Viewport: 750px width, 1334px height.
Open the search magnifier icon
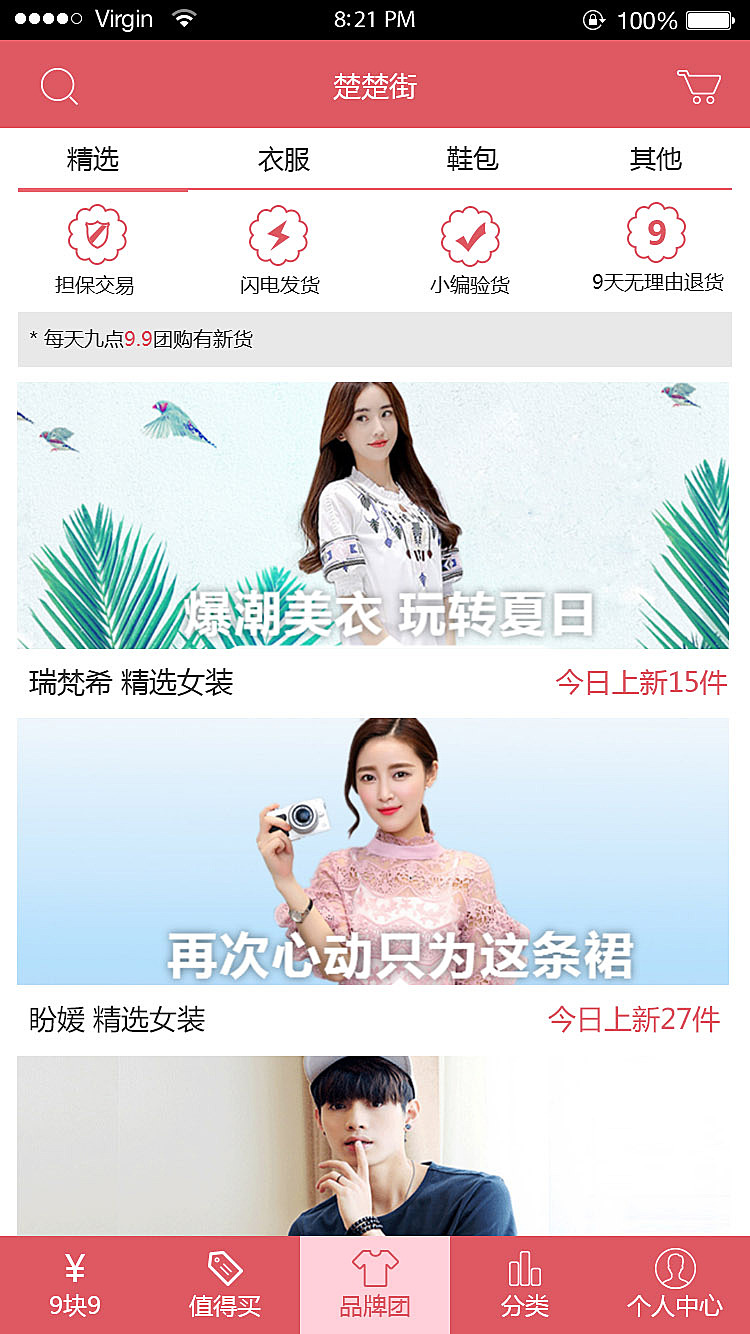click(x=59, y=87)
